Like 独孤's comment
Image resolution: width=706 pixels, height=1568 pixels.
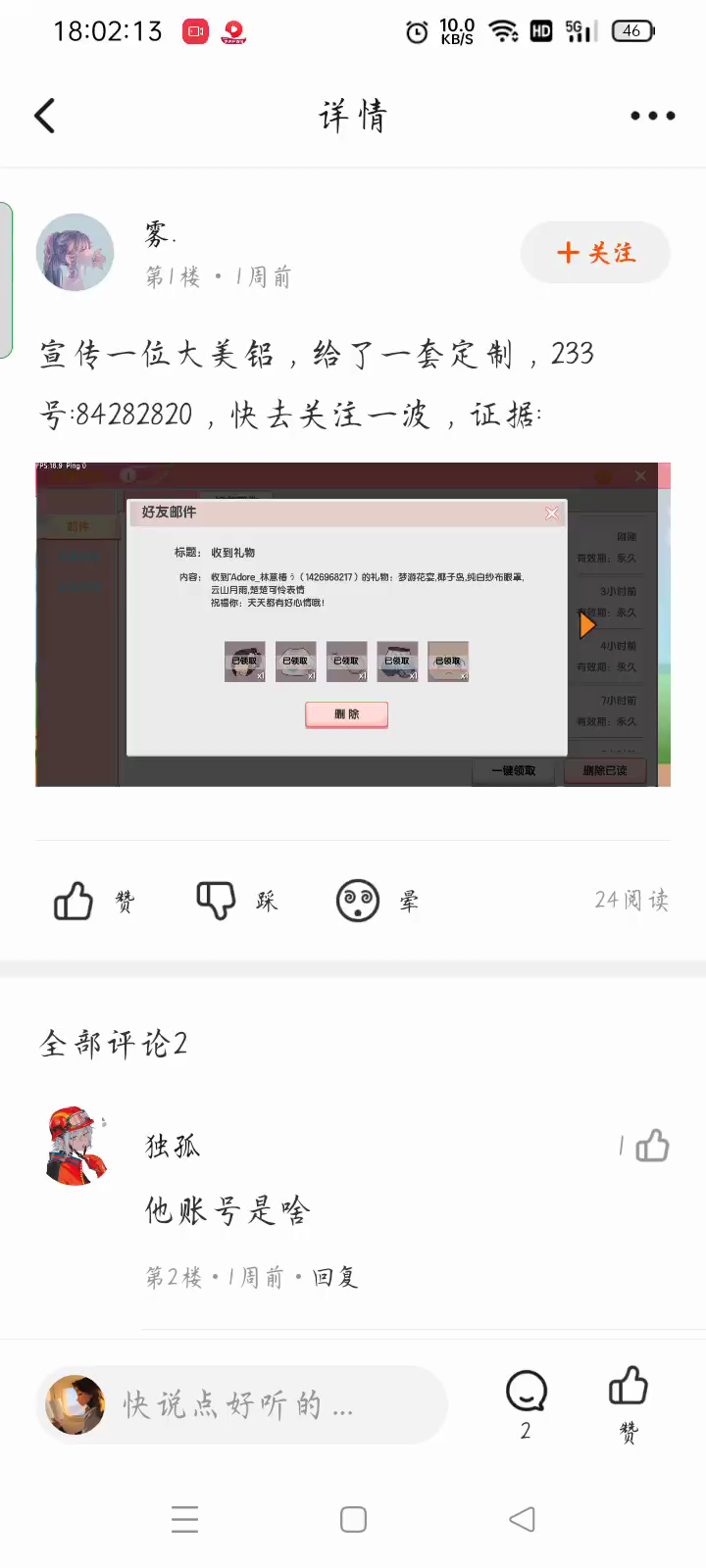tap(651, 1146)
